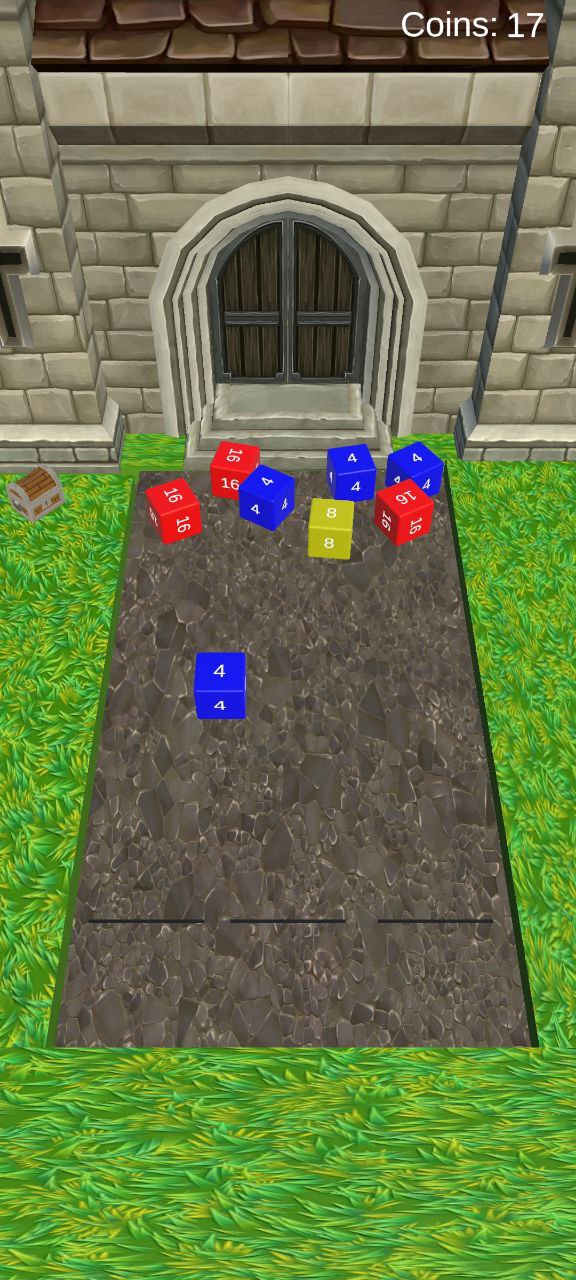Launch the lone blue 4 cube

click(x=220, y=685)
